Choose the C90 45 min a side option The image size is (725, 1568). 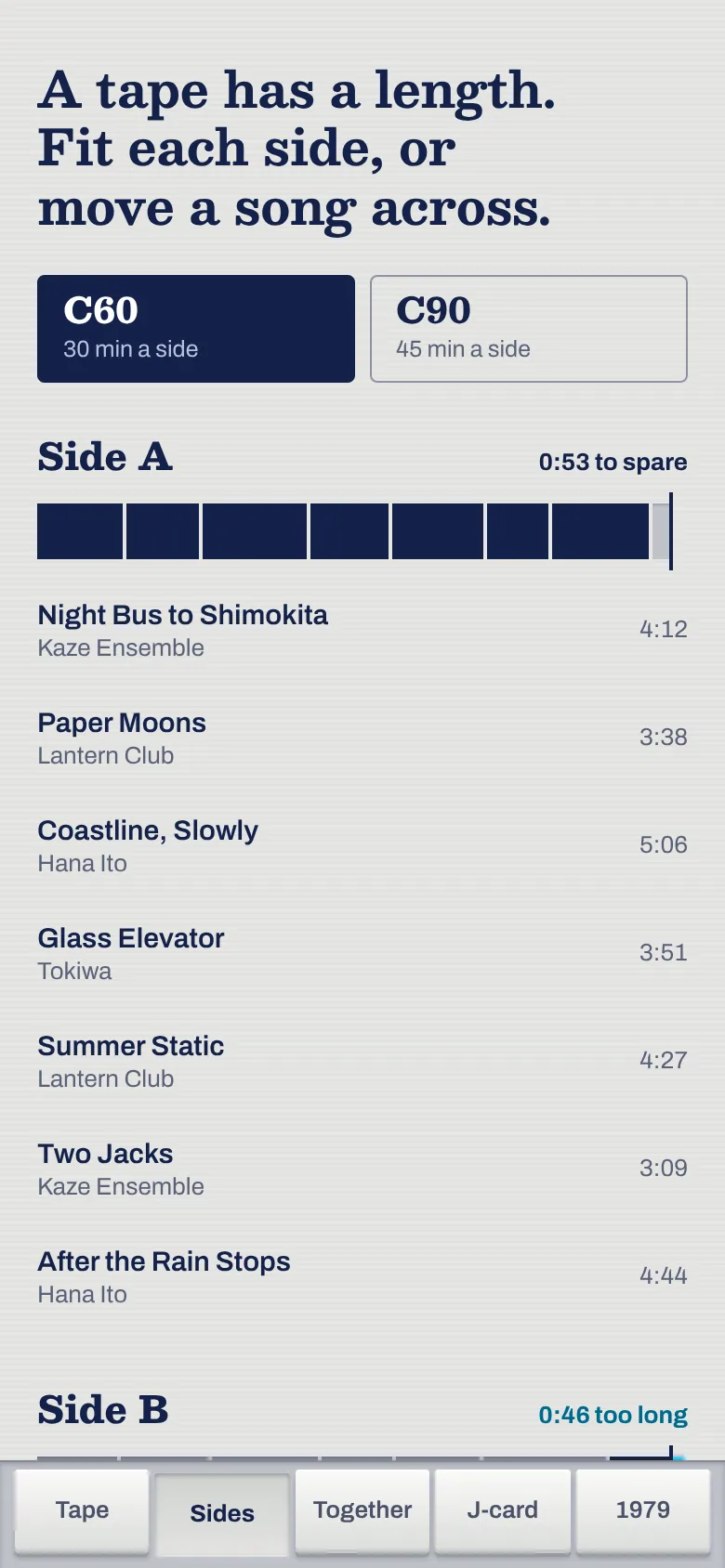tap(529, 329)
